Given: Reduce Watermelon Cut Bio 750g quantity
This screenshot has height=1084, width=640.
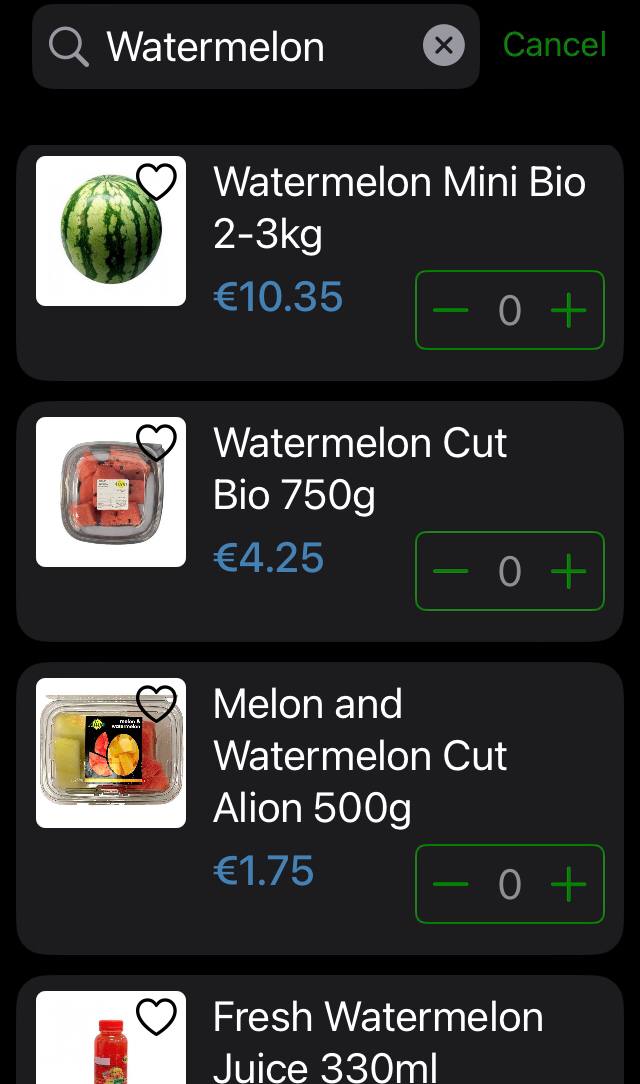Looking at the screenshot, I should point(451,572).
